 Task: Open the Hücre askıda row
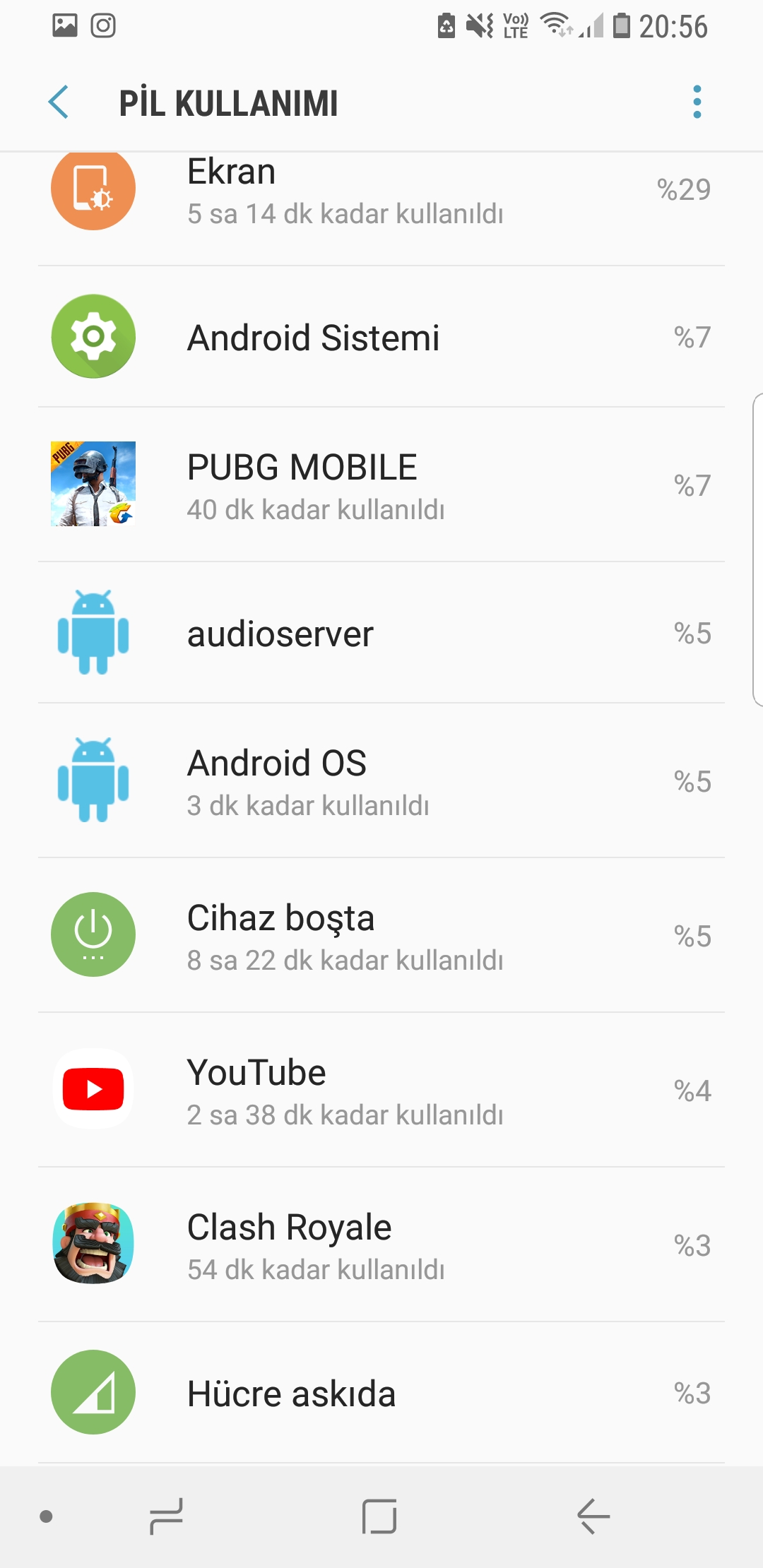tap(381, 1393)
